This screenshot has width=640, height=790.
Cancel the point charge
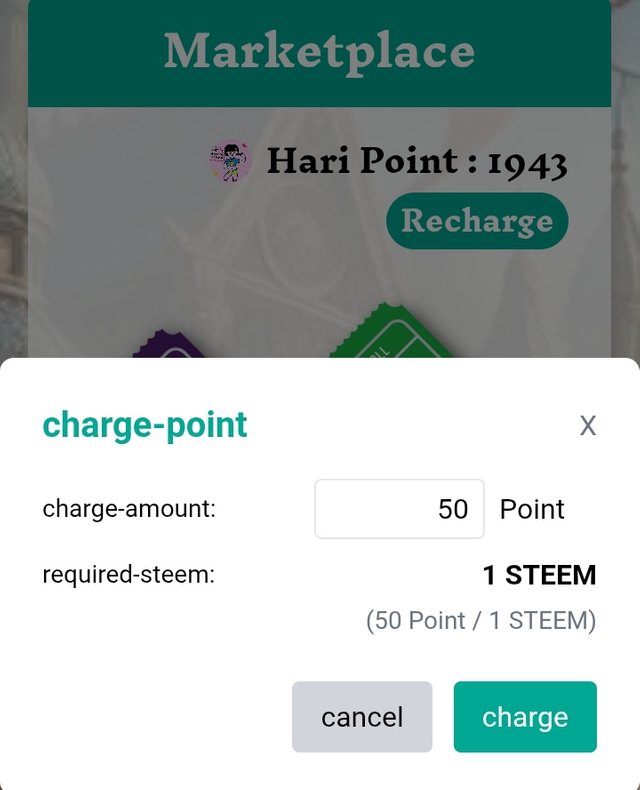[362, 717]
